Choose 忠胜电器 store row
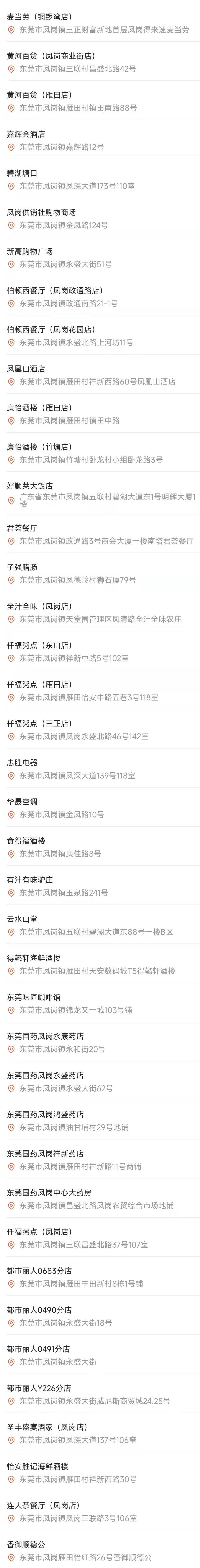 [x=100, y=769]
